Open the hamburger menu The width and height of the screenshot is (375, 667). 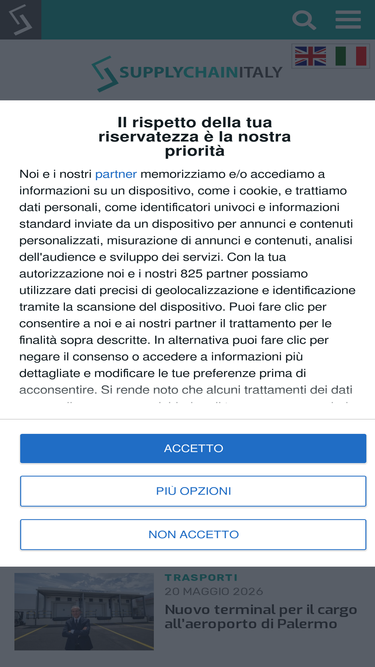click(x=348, y=20)
